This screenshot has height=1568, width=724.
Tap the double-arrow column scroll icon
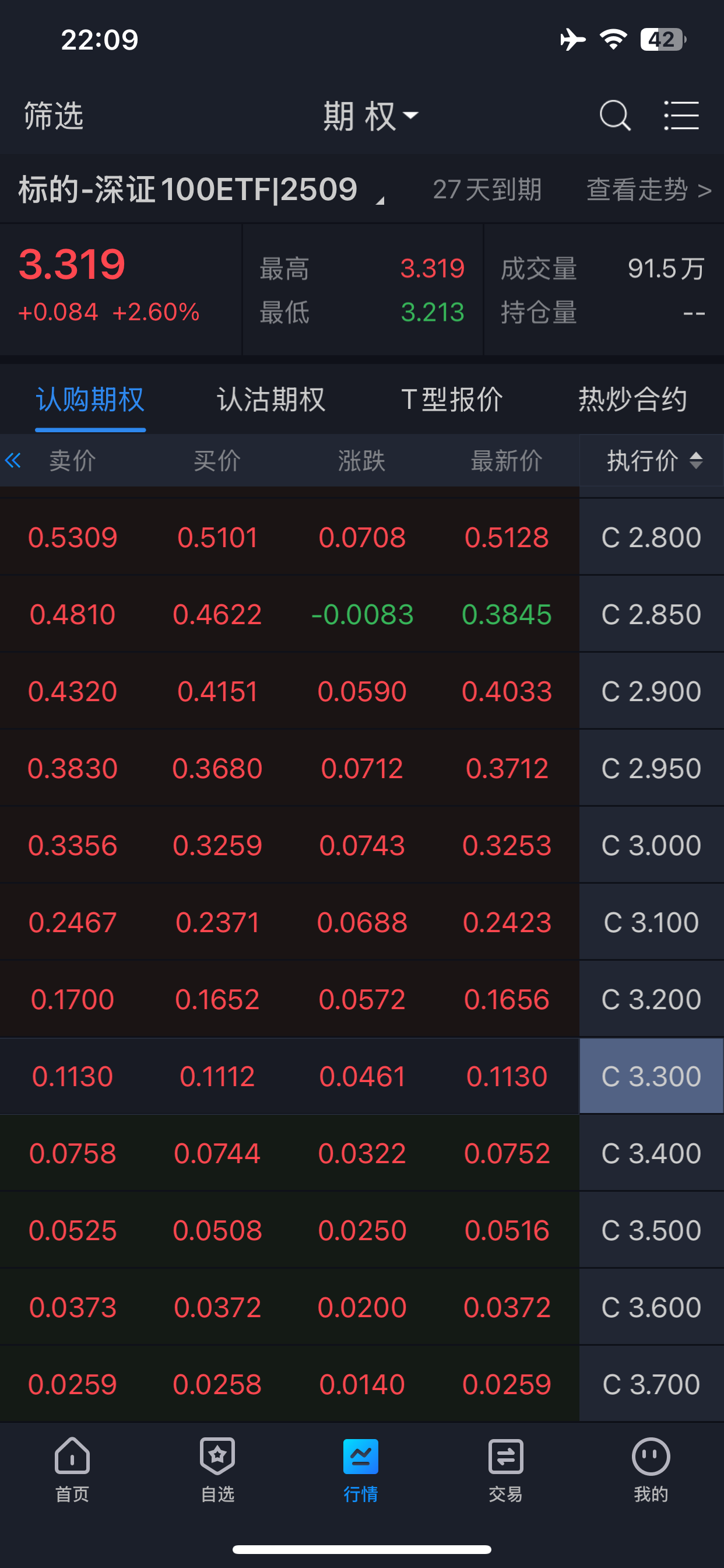(13, 460)
